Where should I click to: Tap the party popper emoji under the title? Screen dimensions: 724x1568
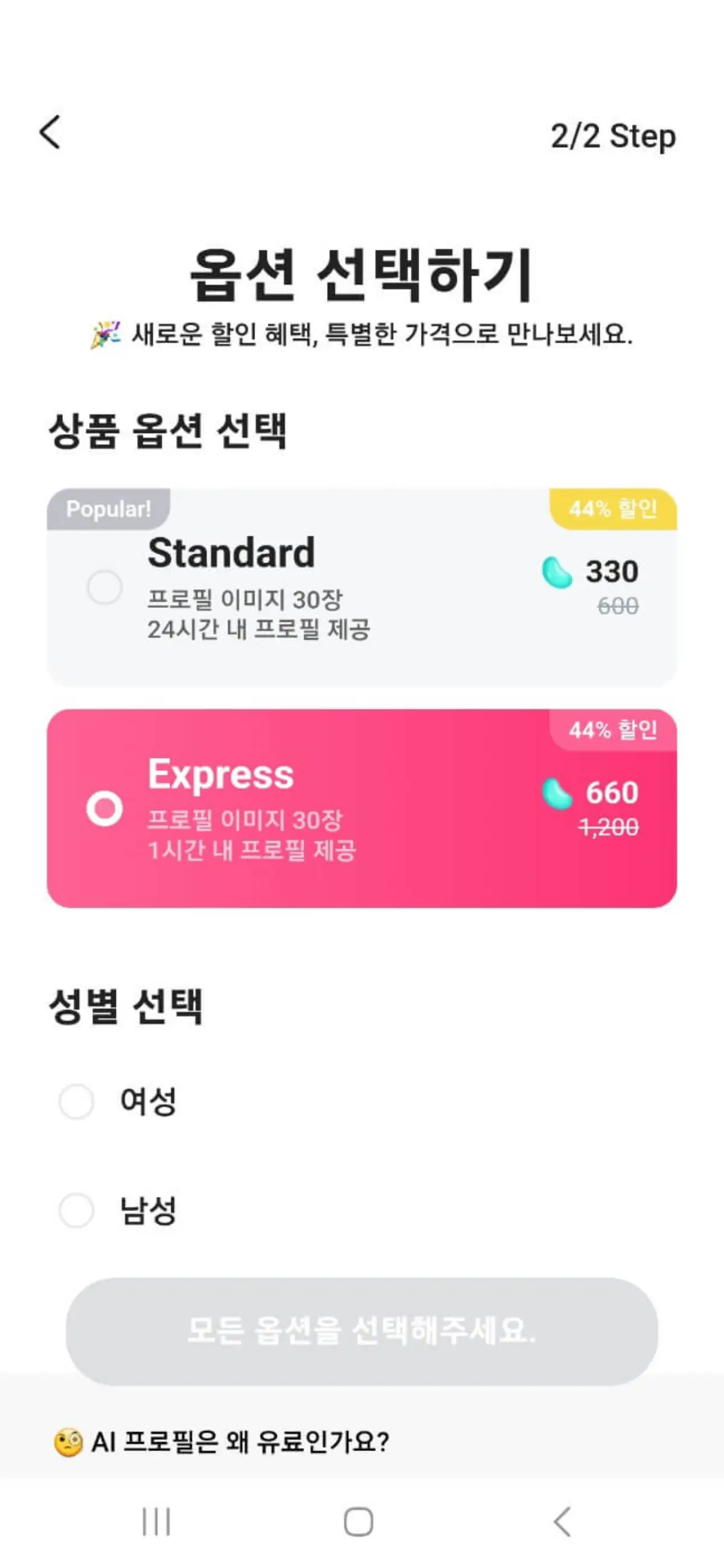point(108,332)
